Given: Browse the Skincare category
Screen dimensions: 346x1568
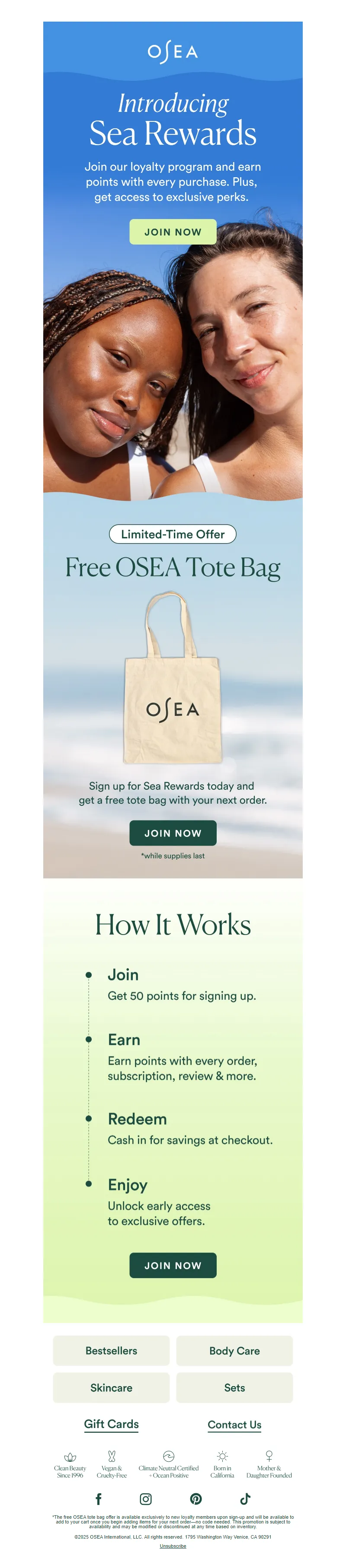Looking at the screenshot, I should 111,1387.
